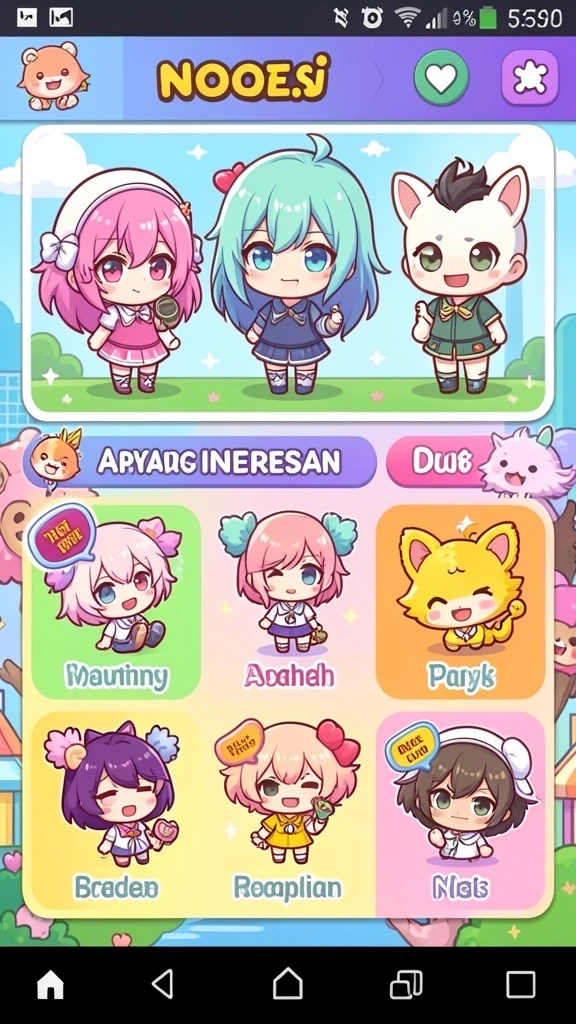Switch to the pink Dus tab

pos(442,462)
